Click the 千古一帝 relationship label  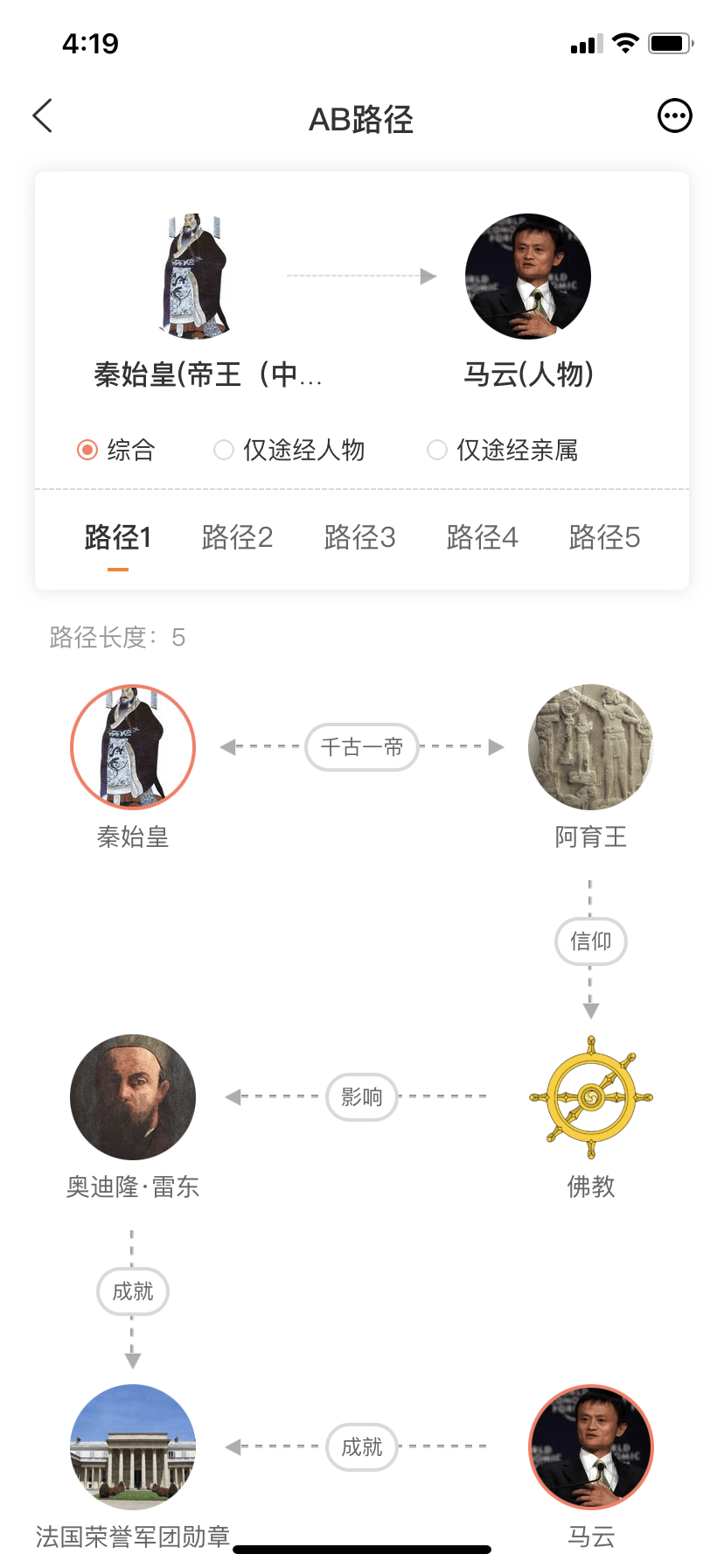361,747
